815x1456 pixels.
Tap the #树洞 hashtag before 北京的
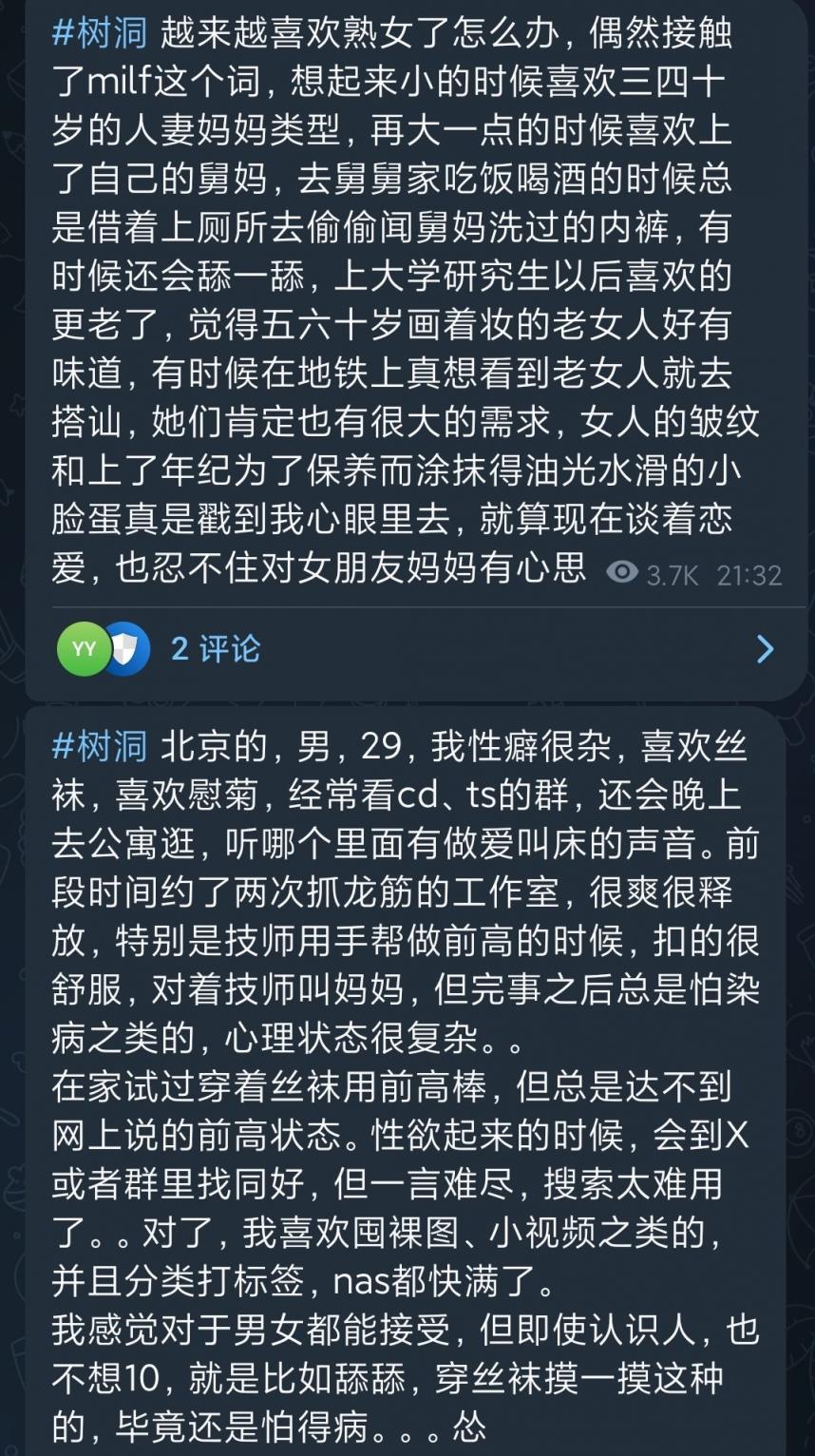[x=100, y=747]
